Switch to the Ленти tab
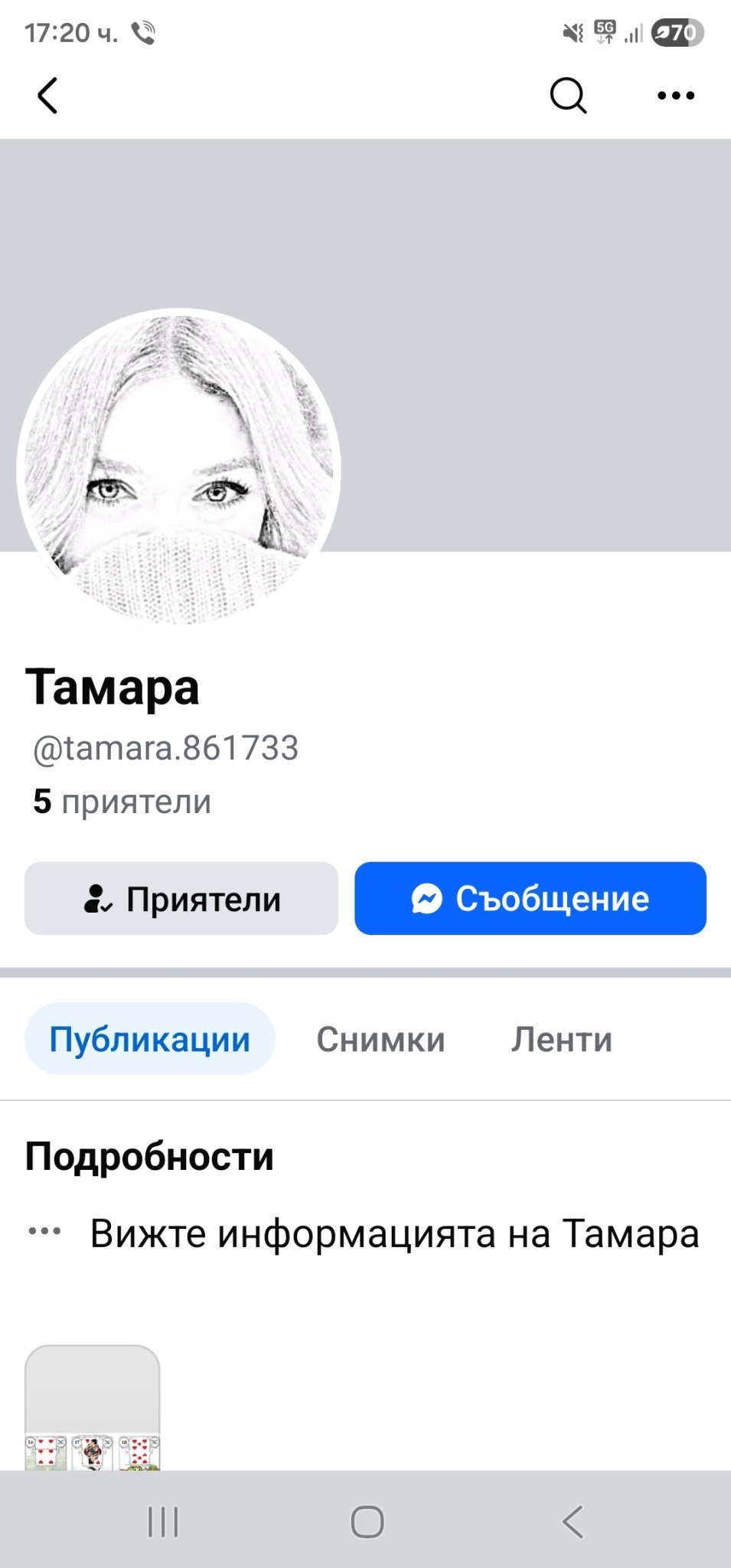The image size is (731, 1568). (561, 1039)
